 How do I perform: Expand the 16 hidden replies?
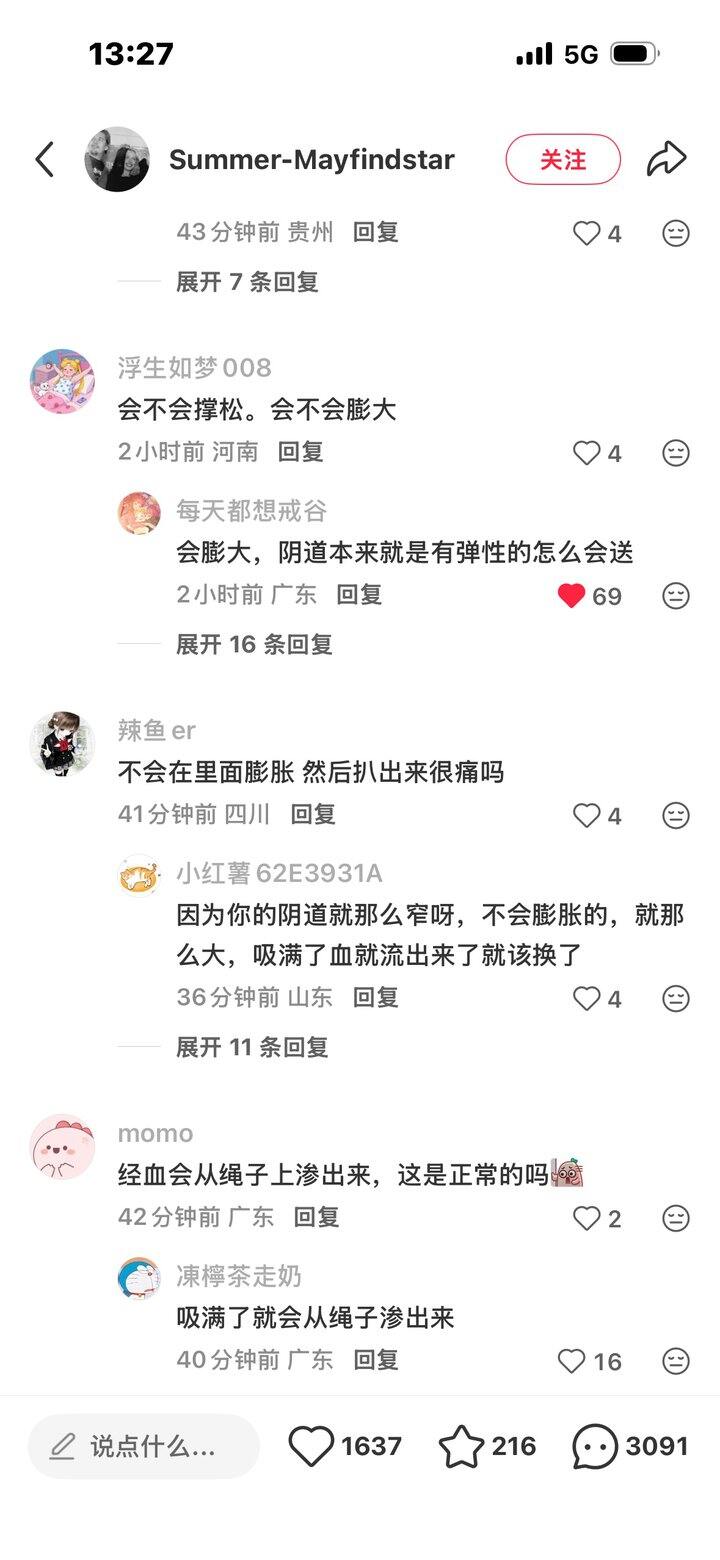(254, 644)
